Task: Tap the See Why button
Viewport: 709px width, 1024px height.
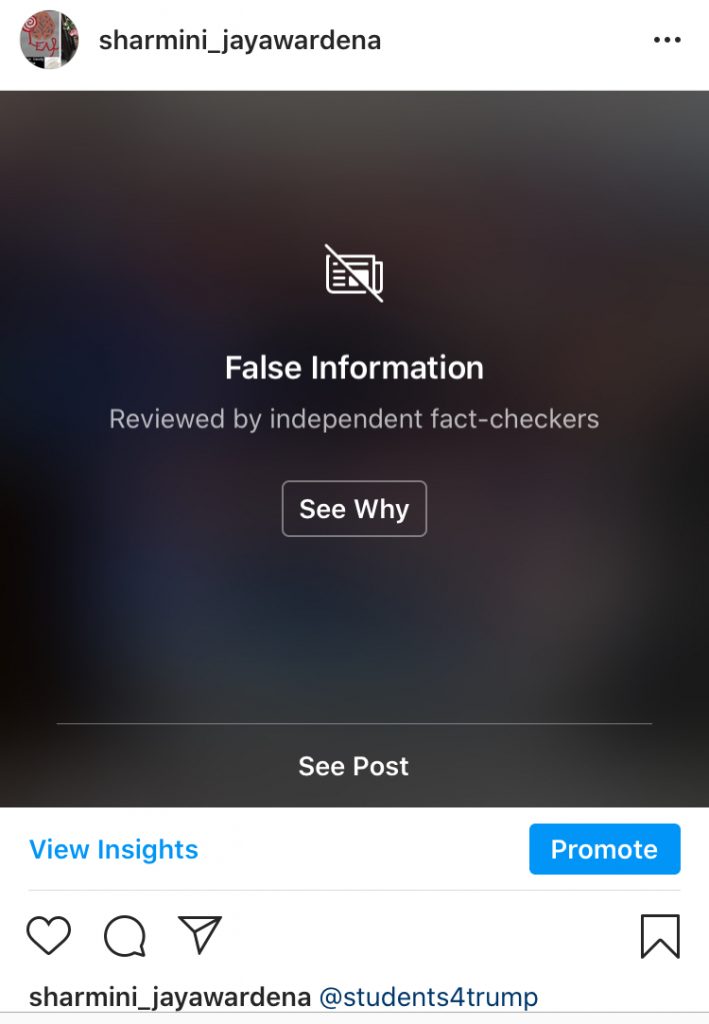Action: tap(354, 509)
